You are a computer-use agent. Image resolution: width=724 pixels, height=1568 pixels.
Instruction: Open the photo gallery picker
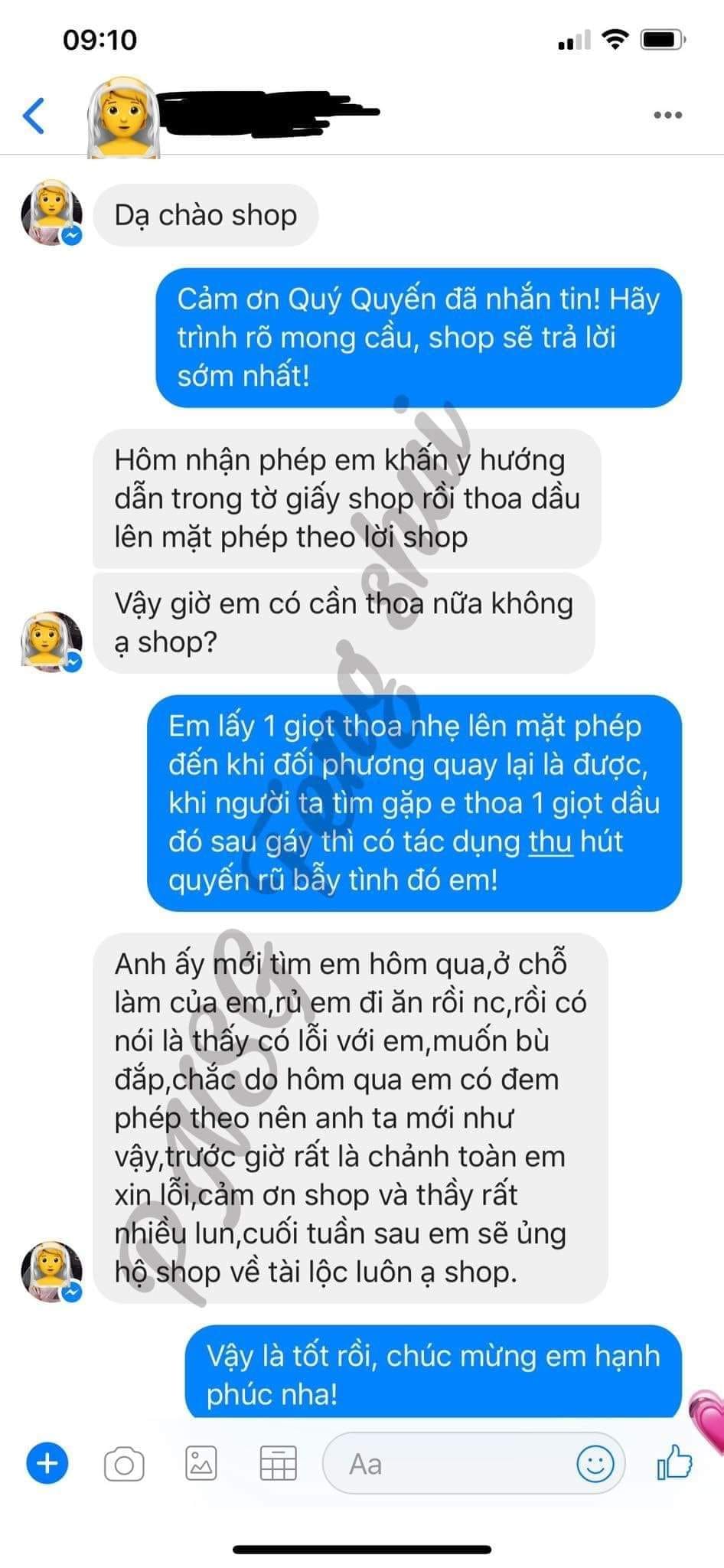coord(201,1464)
